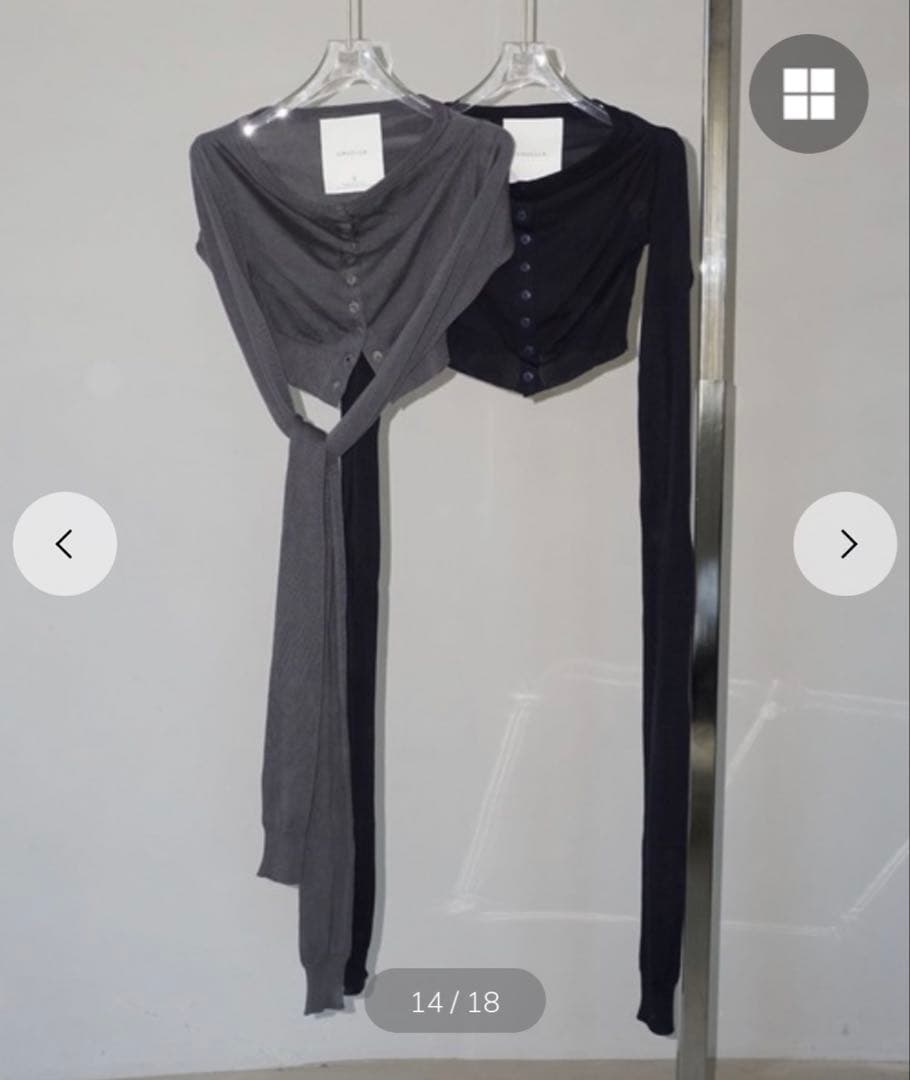
Task: Click the circular back-arrow icon on the left
Action: pyautogui.click(x=65, y=543)
